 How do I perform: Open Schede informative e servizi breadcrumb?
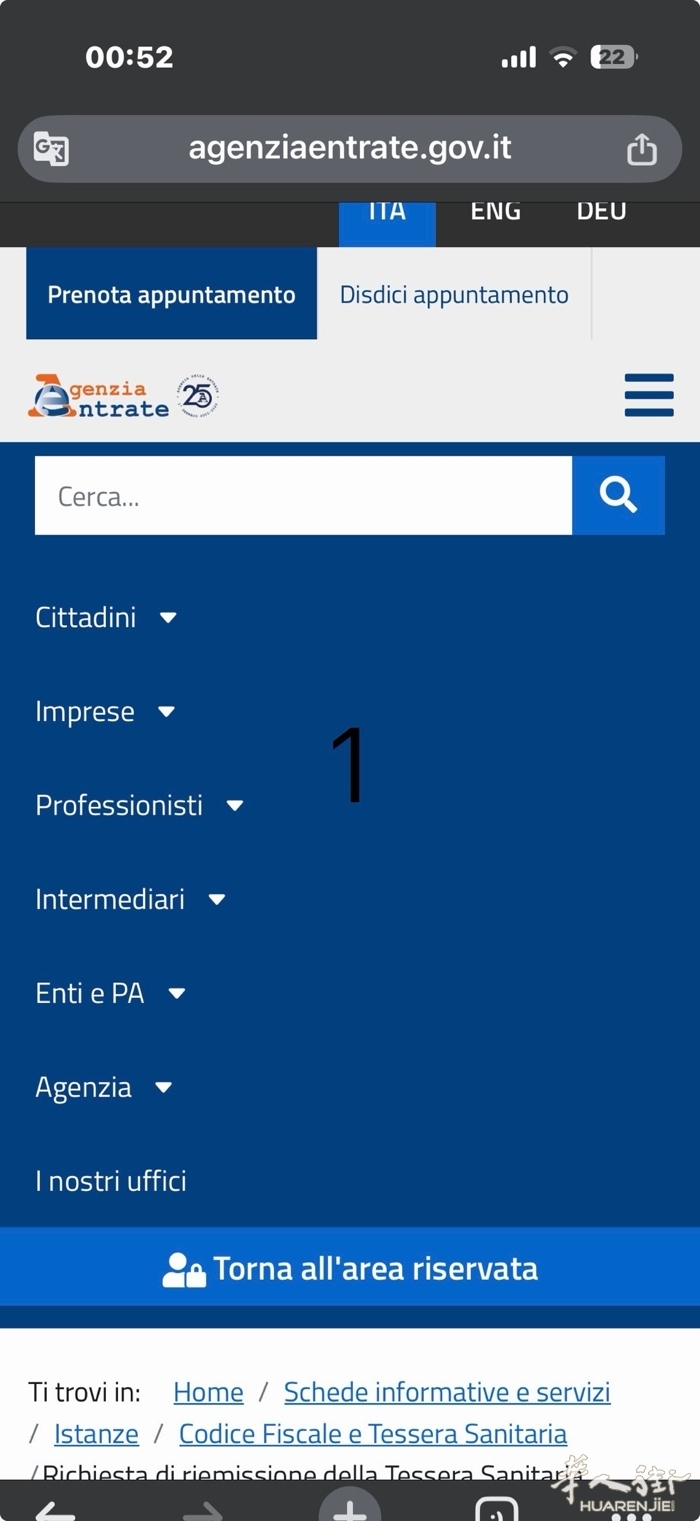[447, 1392]
